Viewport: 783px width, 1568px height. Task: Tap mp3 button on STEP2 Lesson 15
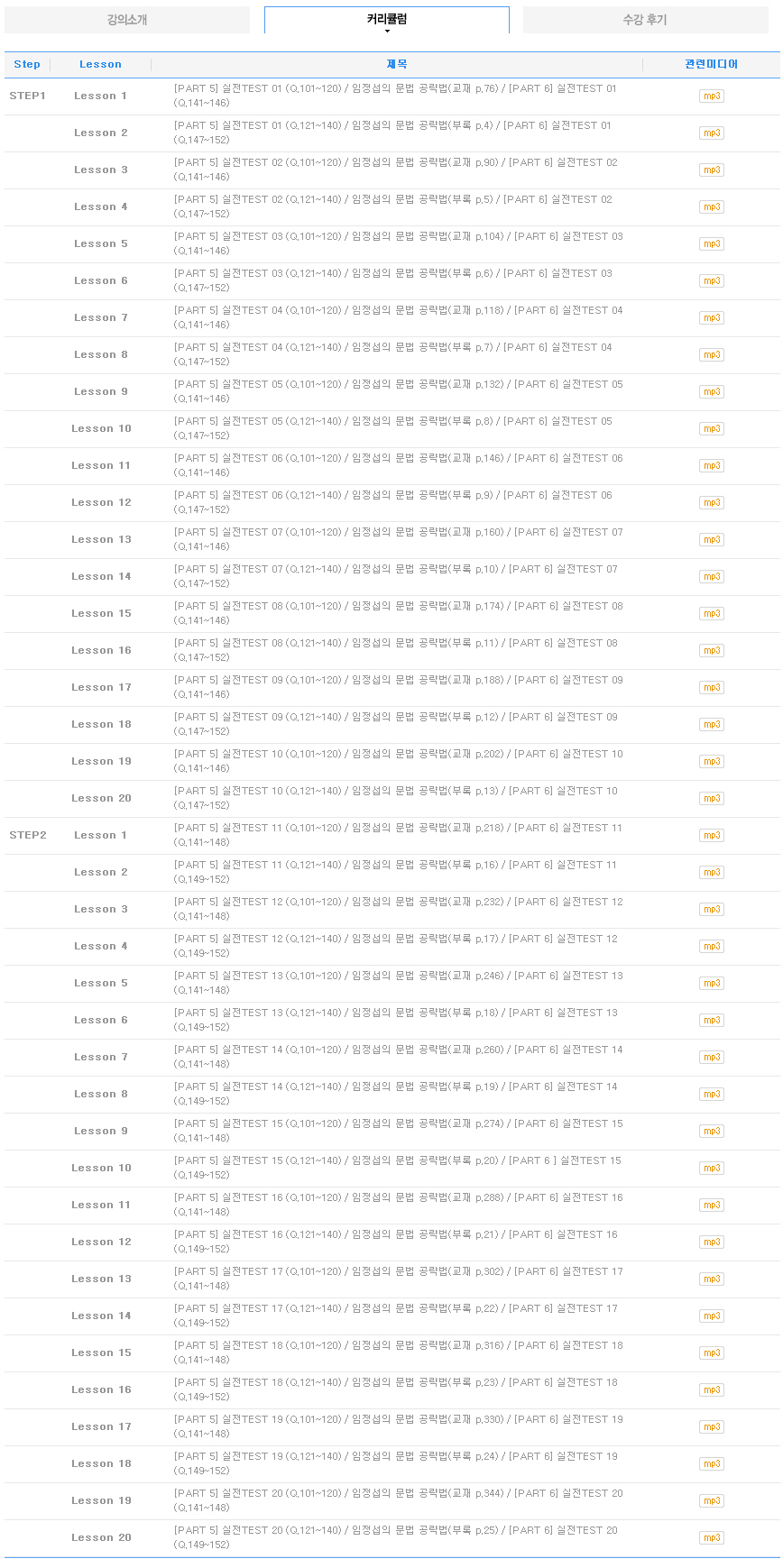(711, 1353)
